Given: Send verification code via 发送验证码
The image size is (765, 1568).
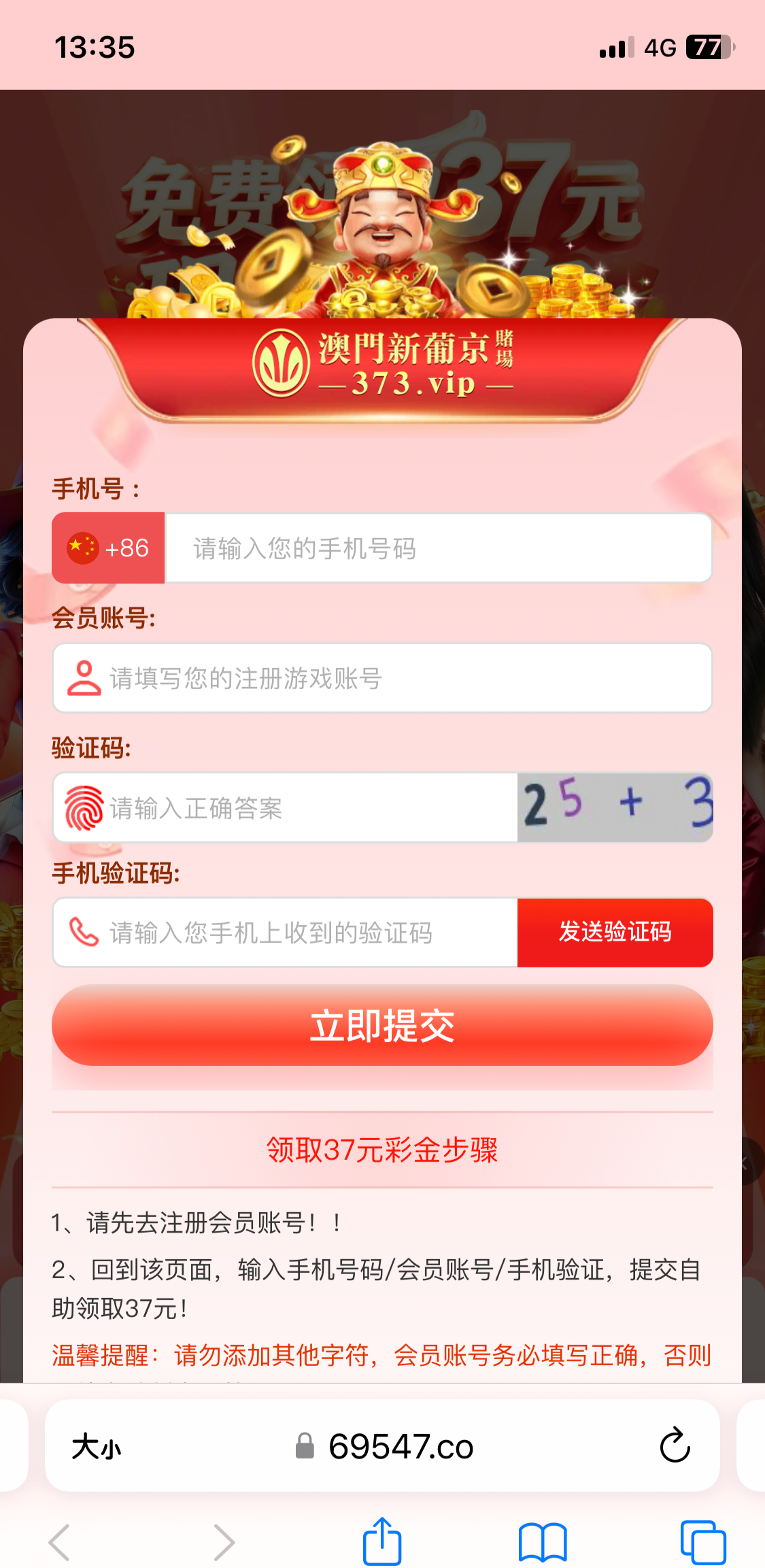Looking at the screenshot, I should pos(615,933).
